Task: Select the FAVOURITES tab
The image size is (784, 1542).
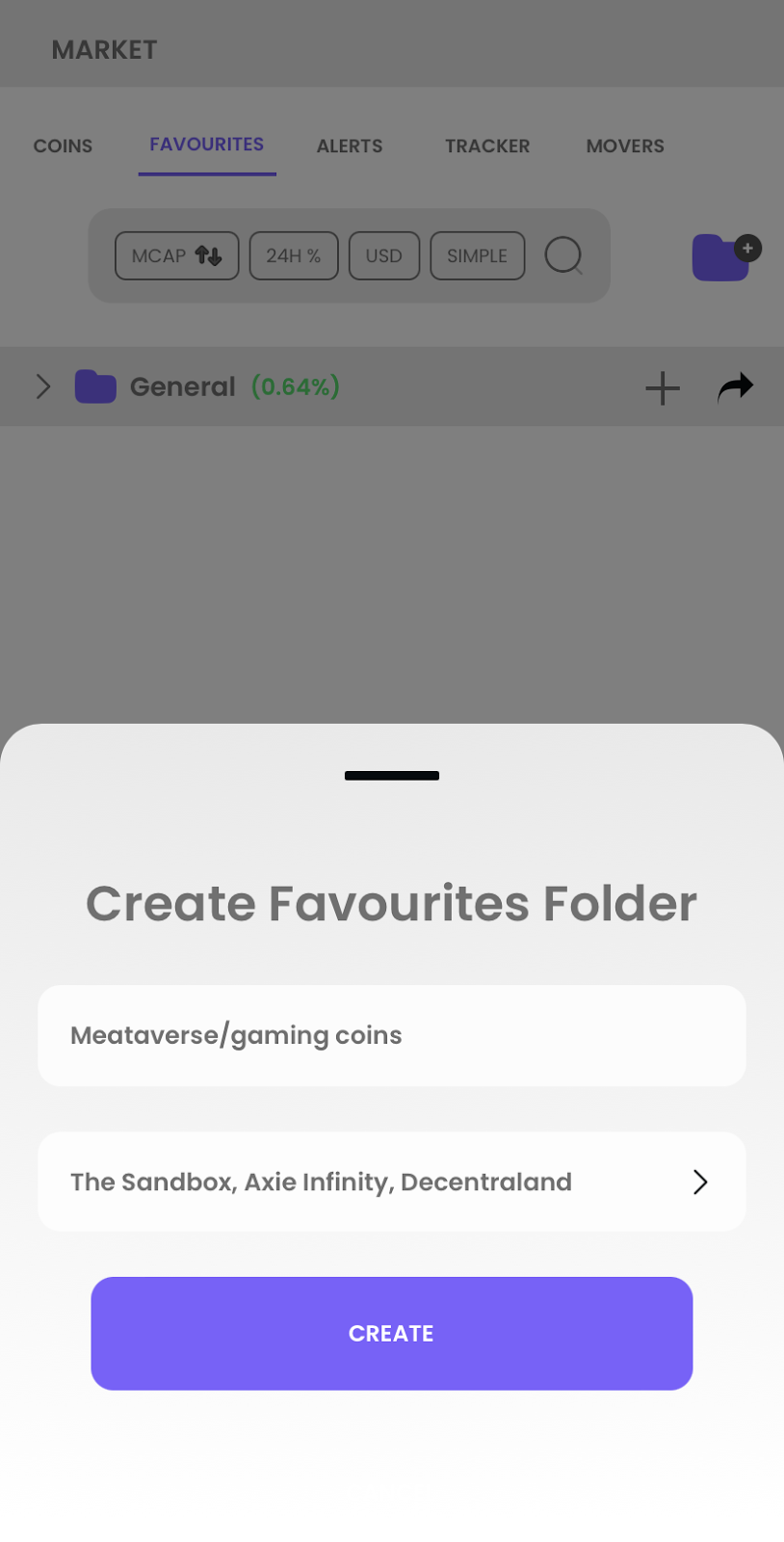Action: pos(207,145)
